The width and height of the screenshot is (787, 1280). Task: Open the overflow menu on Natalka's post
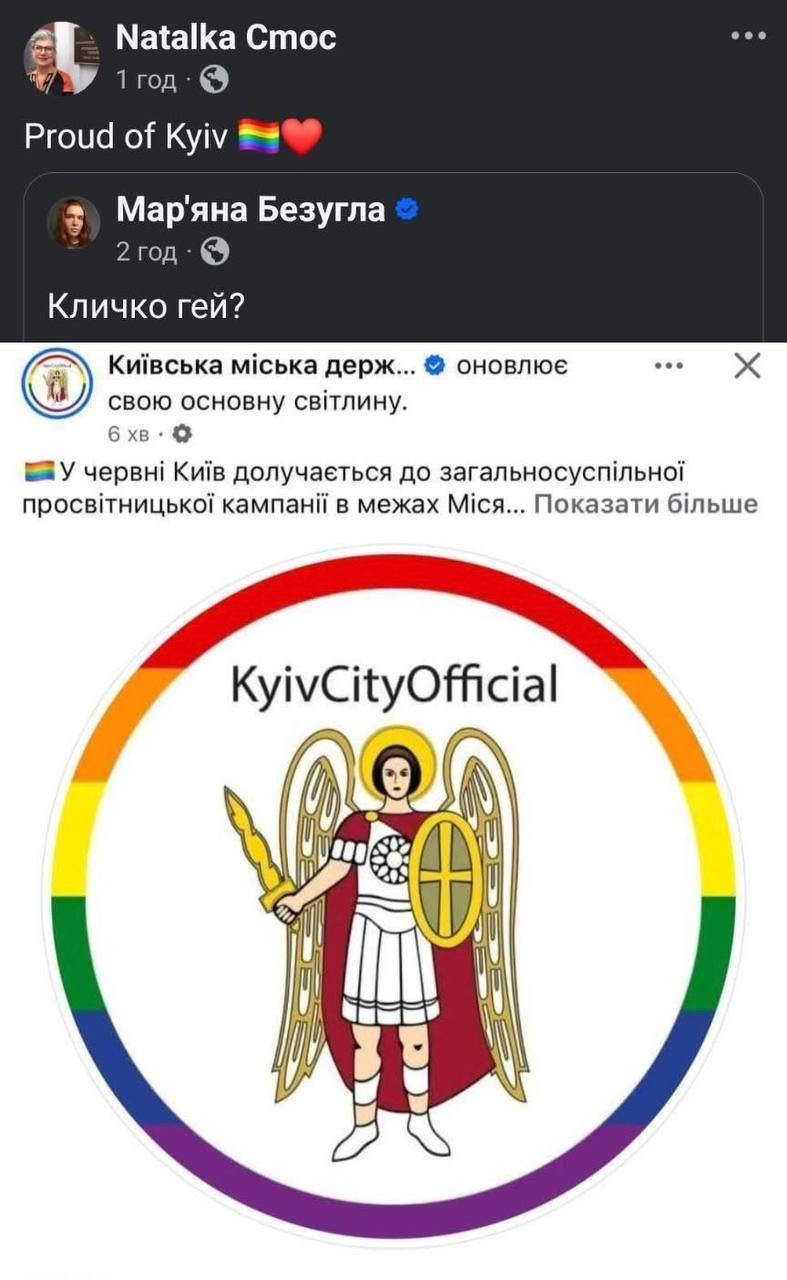pyautogui.click(x=748, y=36)
